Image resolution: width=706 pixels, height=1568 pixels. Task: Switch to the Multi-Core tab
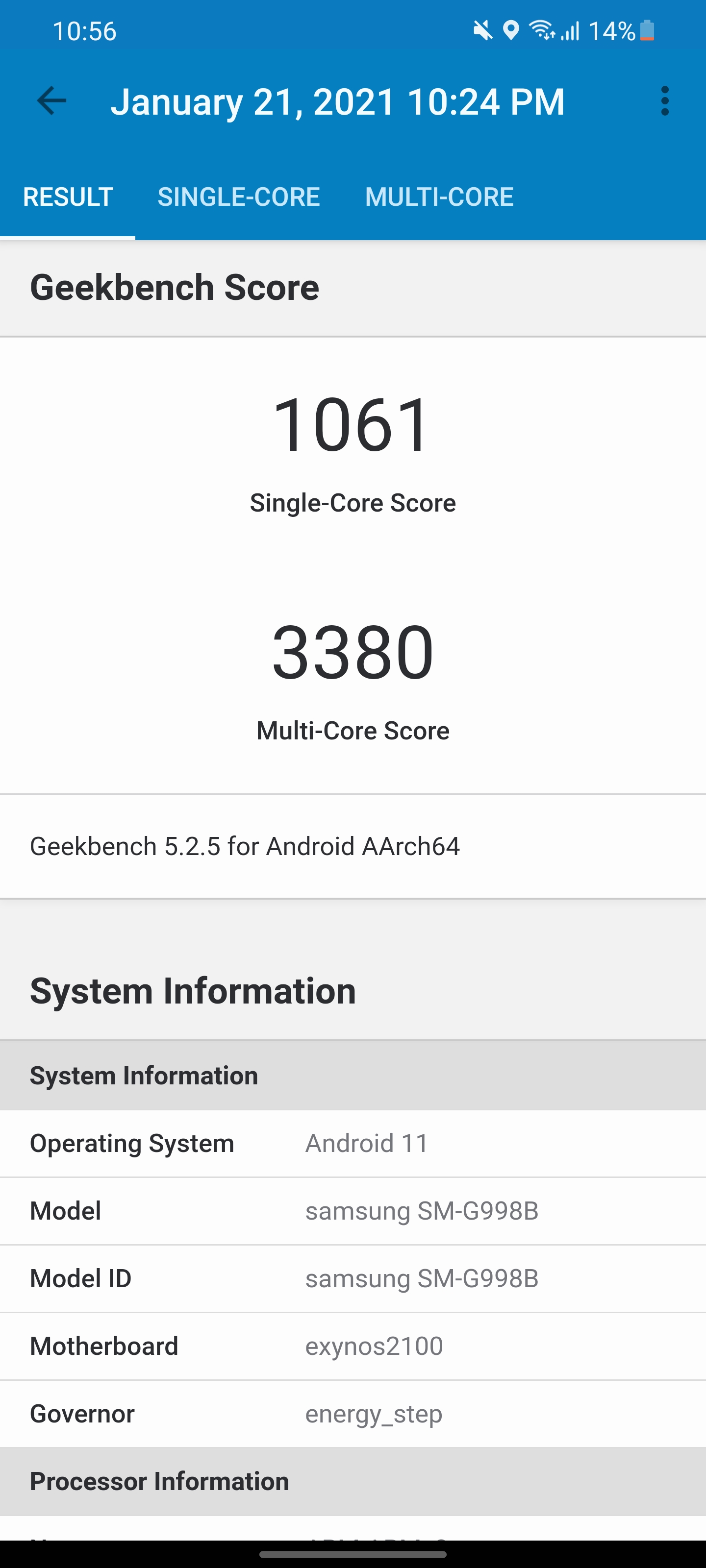point(439,197)
